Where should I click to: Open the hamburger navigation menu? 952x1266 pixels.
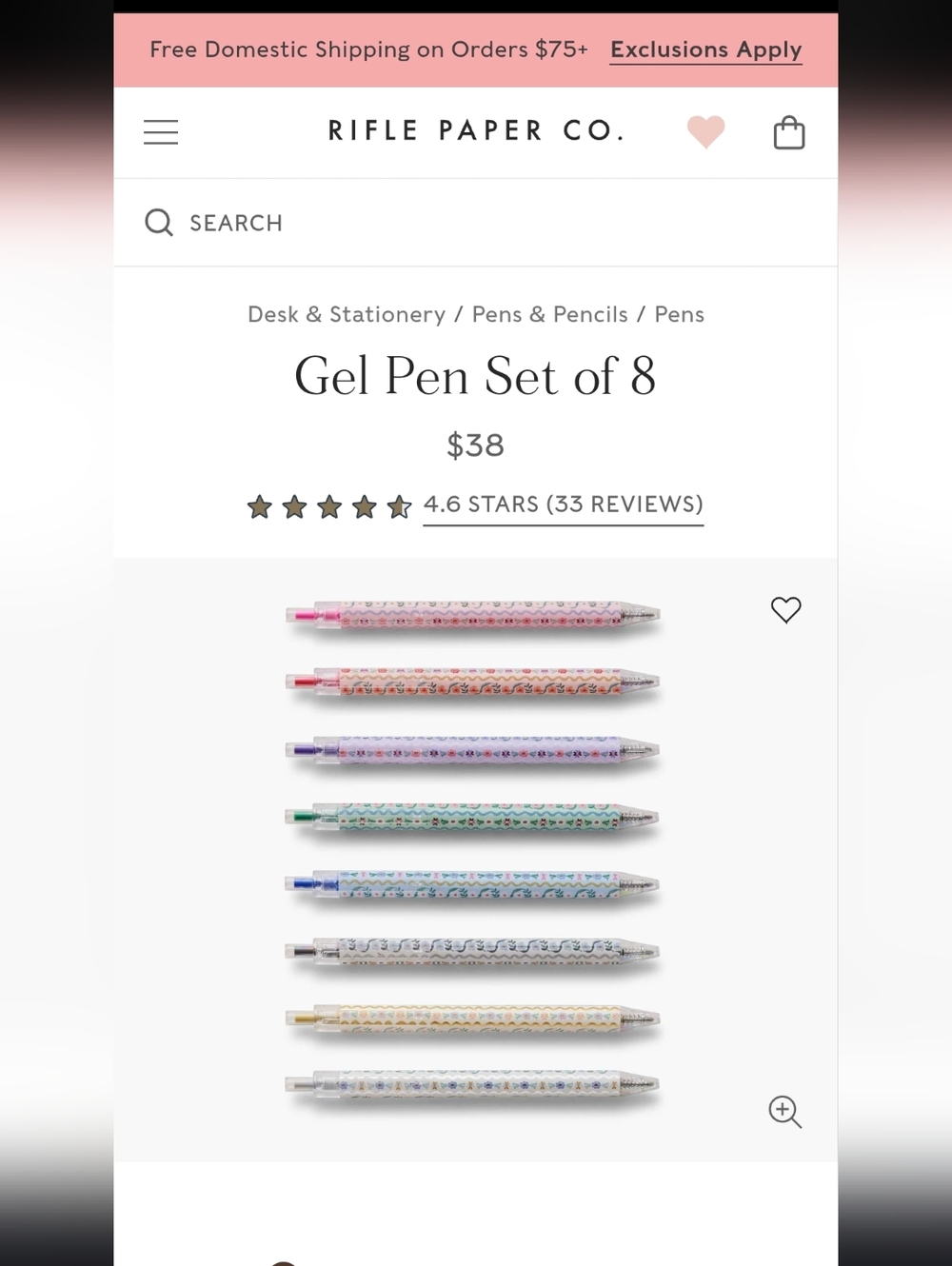(160, 132)
